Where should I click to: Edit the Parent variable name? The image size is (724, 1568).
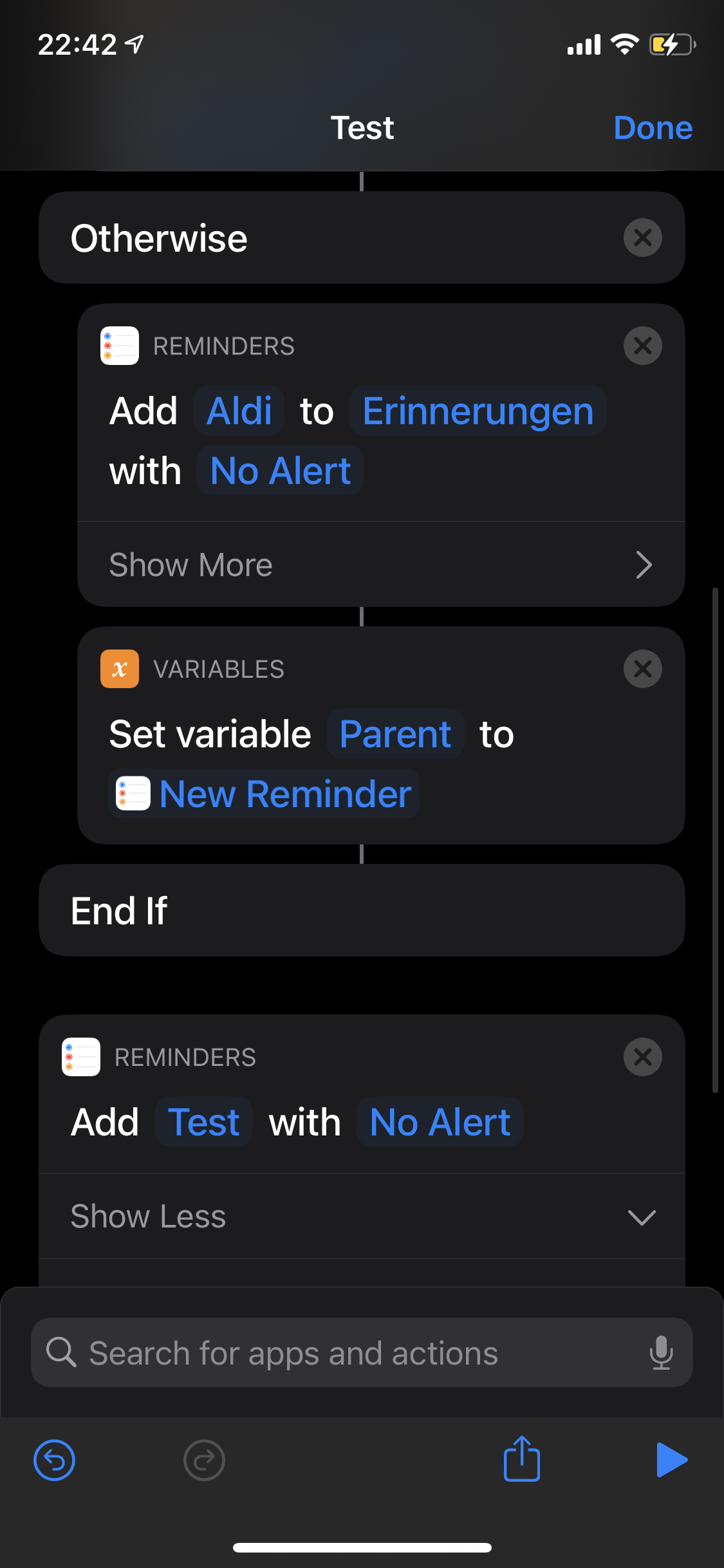[x=395, y=734]
